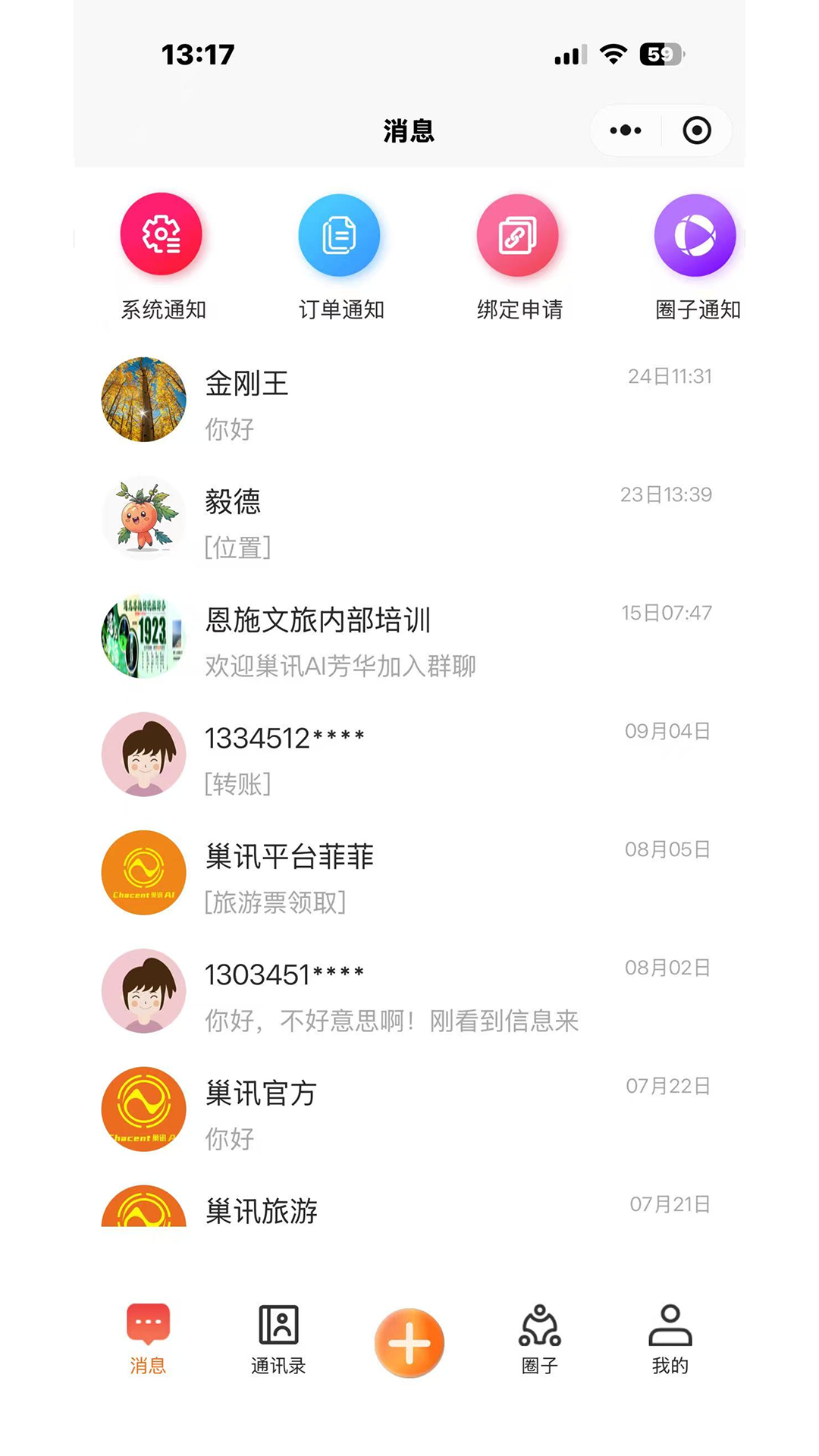Tap the orange plus button
This screenshot has width=819, height=1456.
coord(409,1341)
